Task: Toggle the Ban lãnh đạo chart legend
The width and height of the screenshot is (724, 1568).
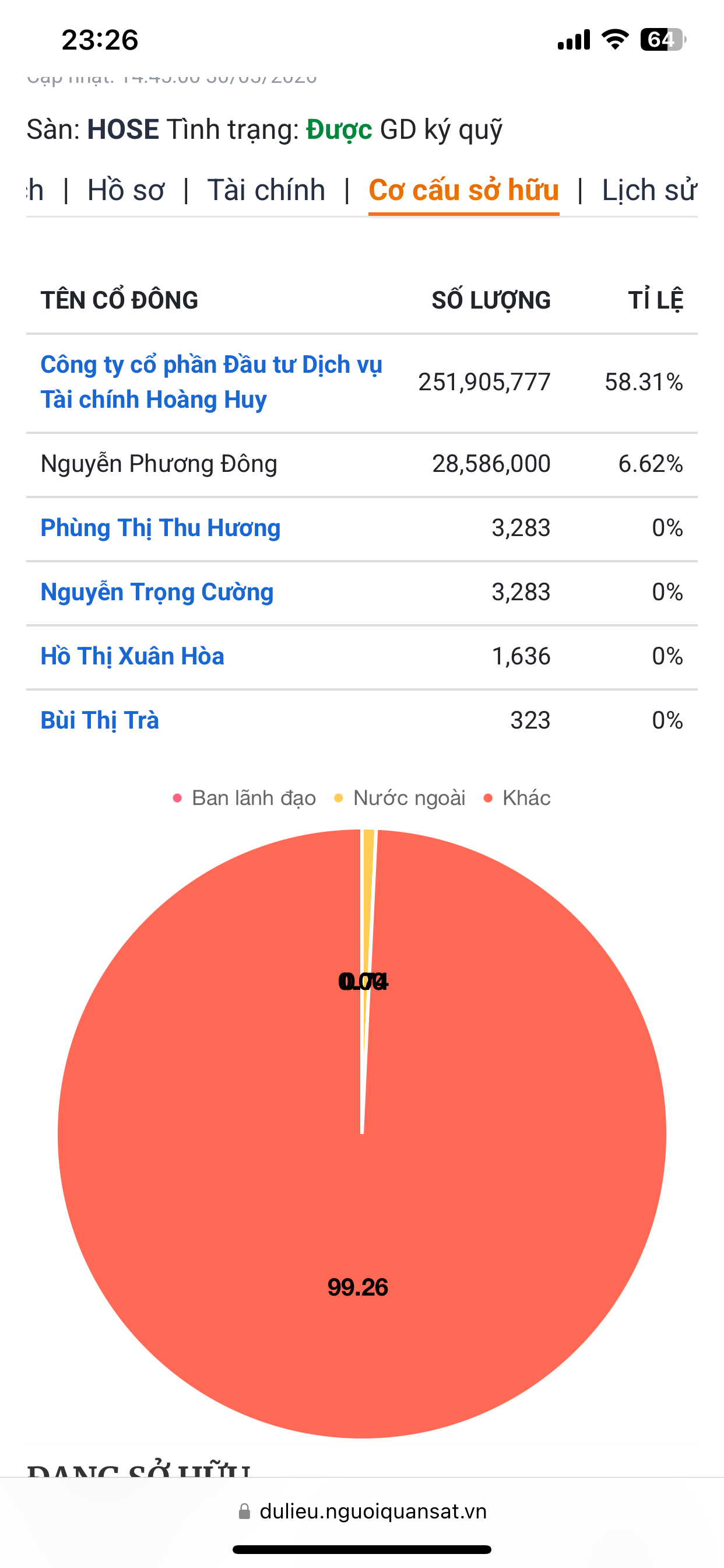Action: (245, 798)
